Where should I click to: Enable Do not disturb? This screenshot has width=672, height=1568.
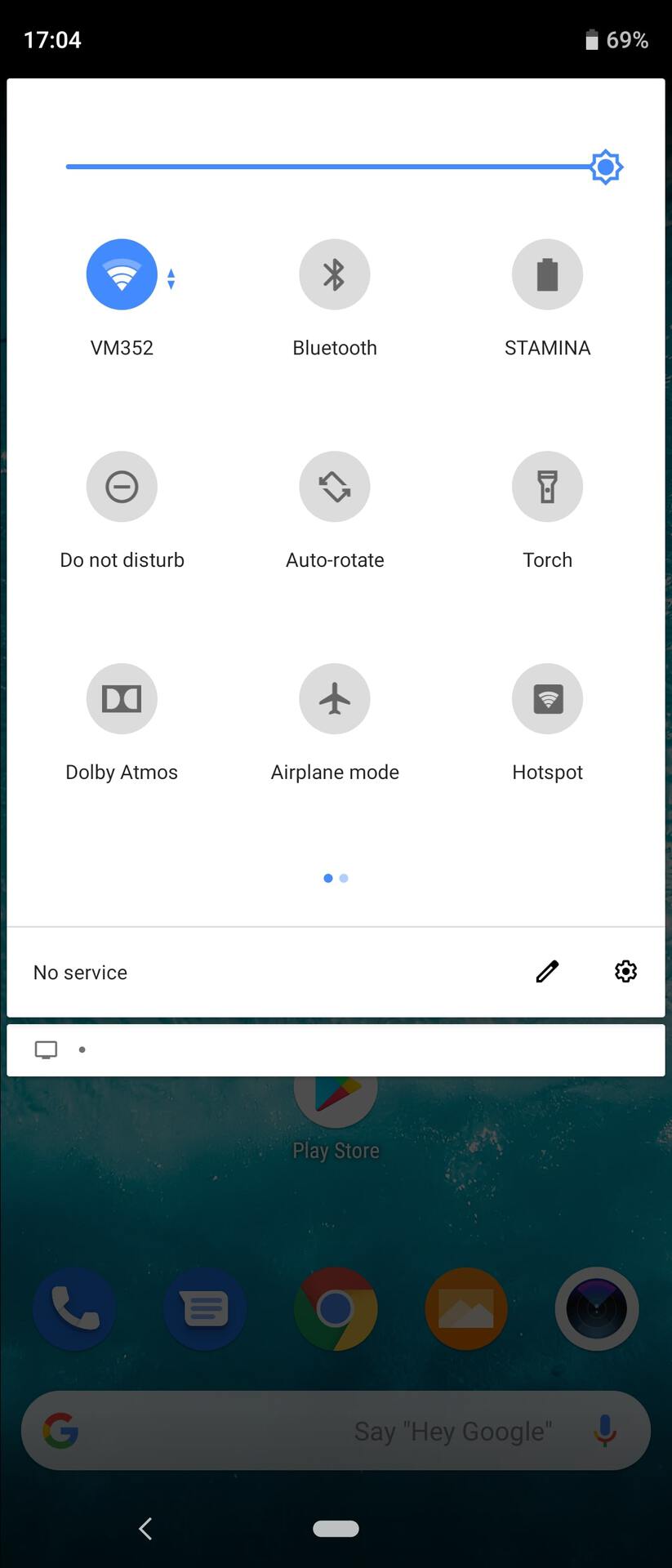122,487
